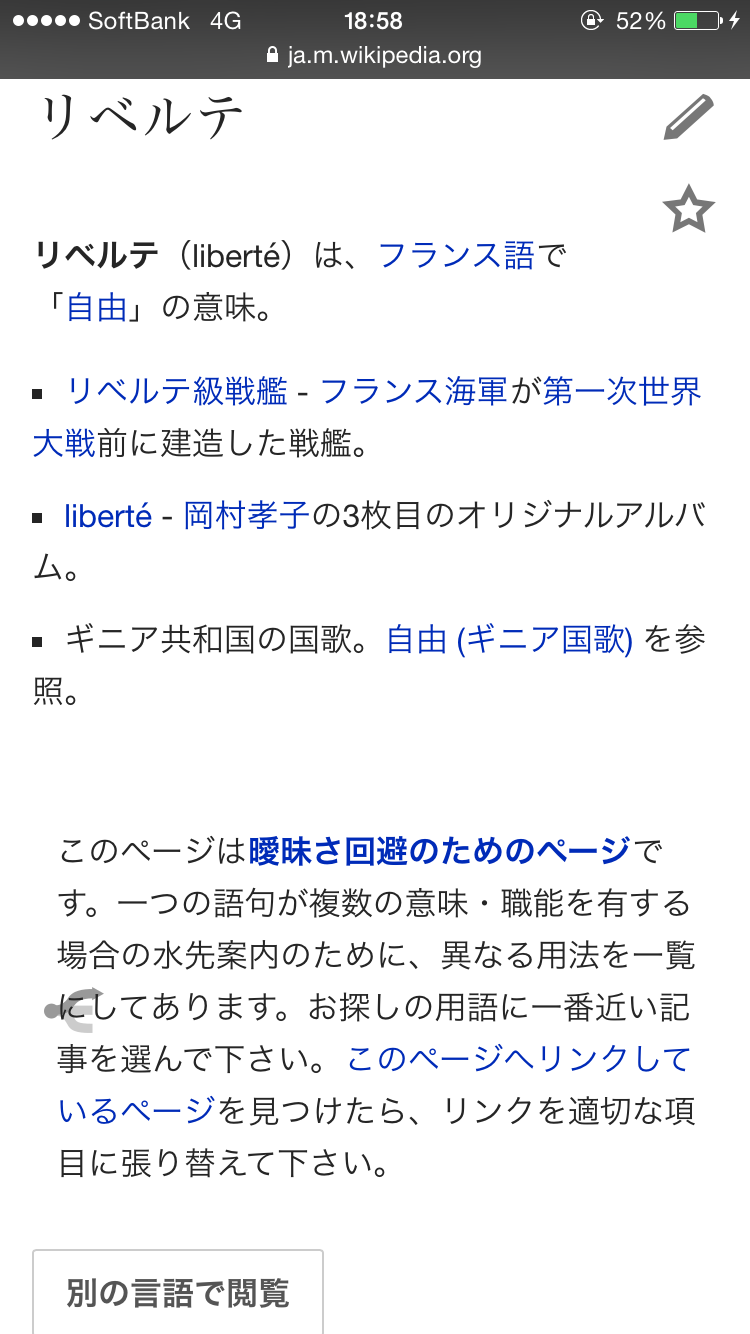
Task: Open 自由 (ギニア国歌) link
Action: pyautogui.click(x=510, y=640)
